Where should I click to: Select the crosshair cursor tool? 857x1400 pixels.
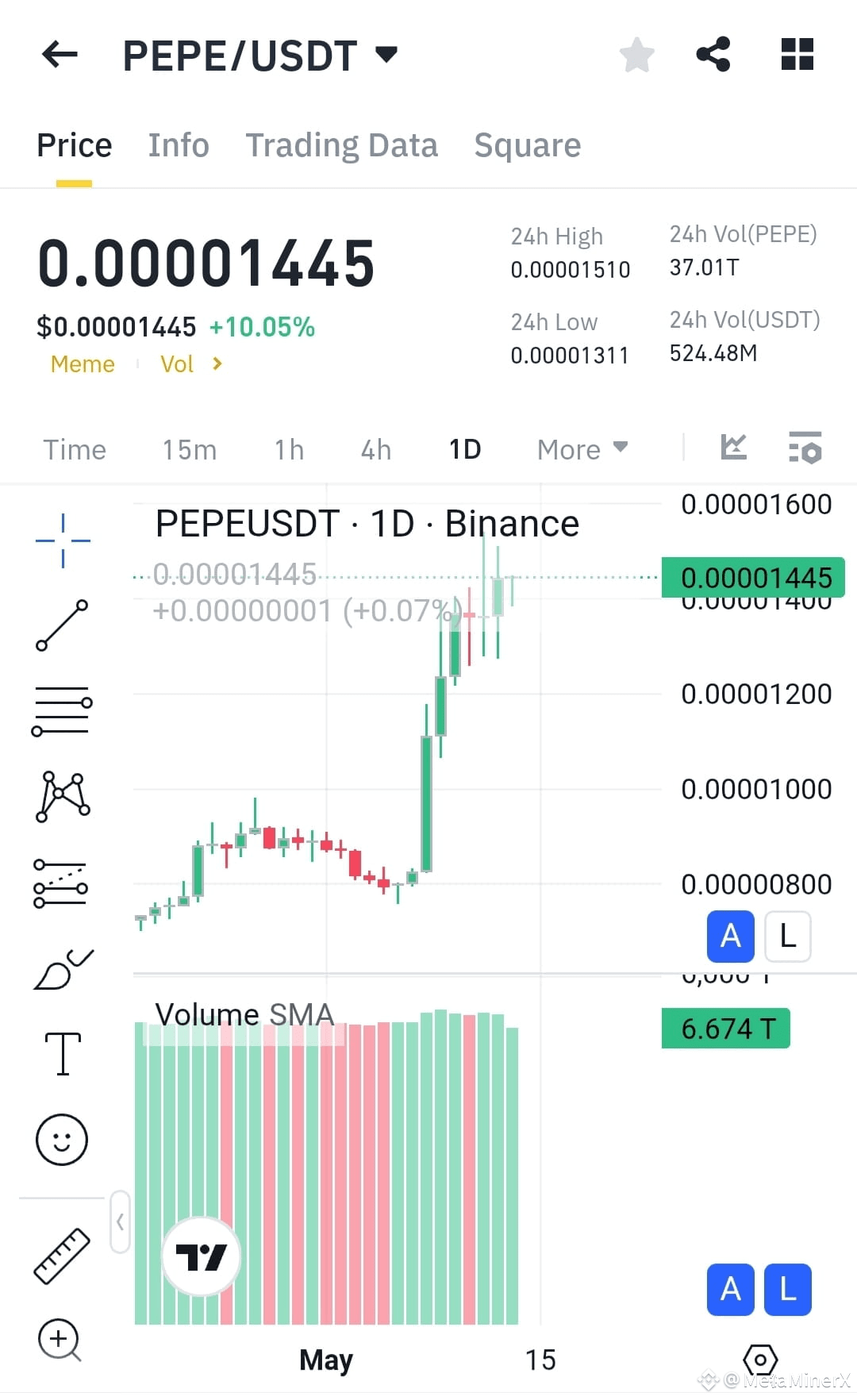click(x=62, y=540)
